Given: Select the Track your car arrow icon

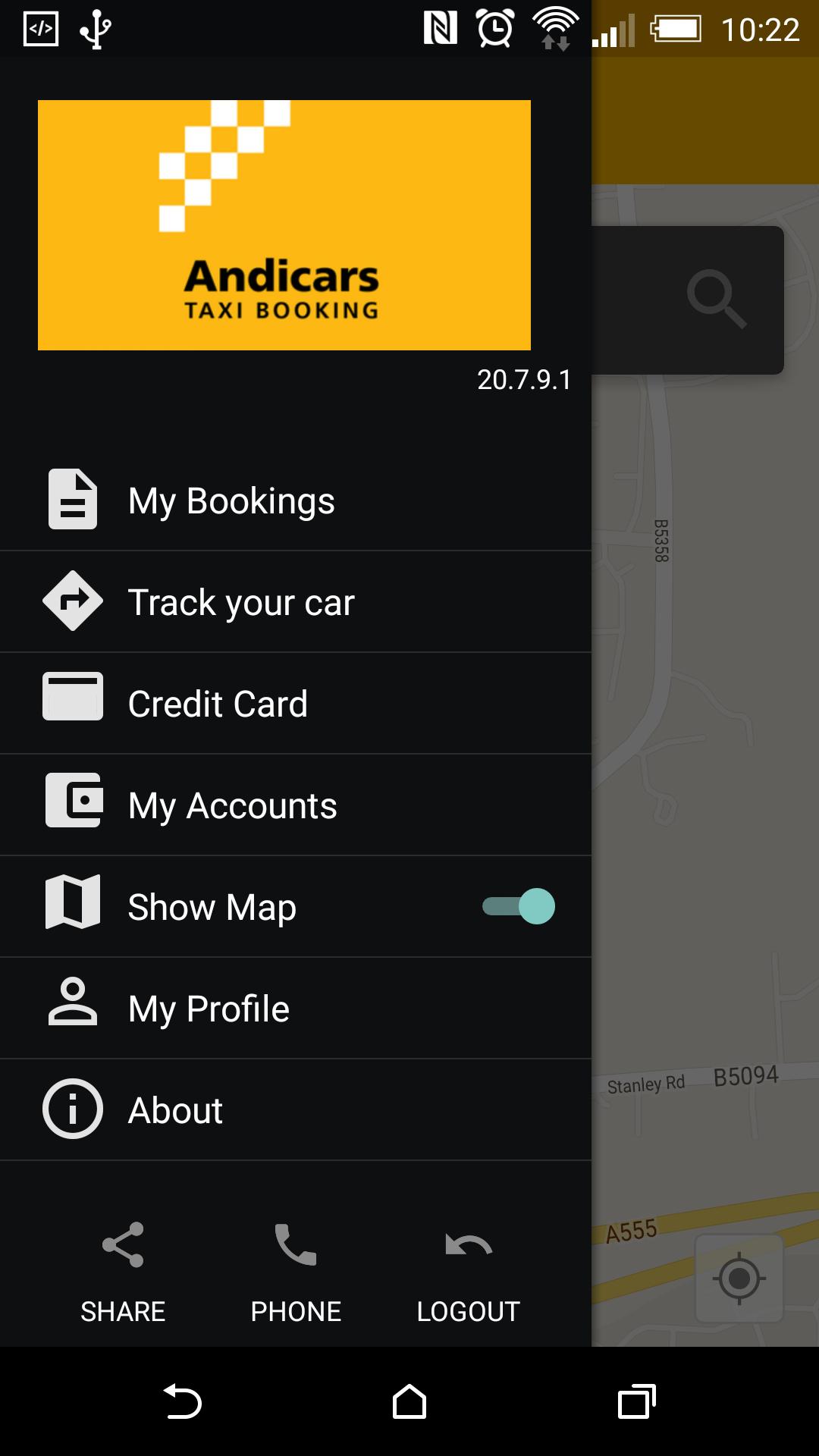Looking at the screenshot, I should click(72, 601).
